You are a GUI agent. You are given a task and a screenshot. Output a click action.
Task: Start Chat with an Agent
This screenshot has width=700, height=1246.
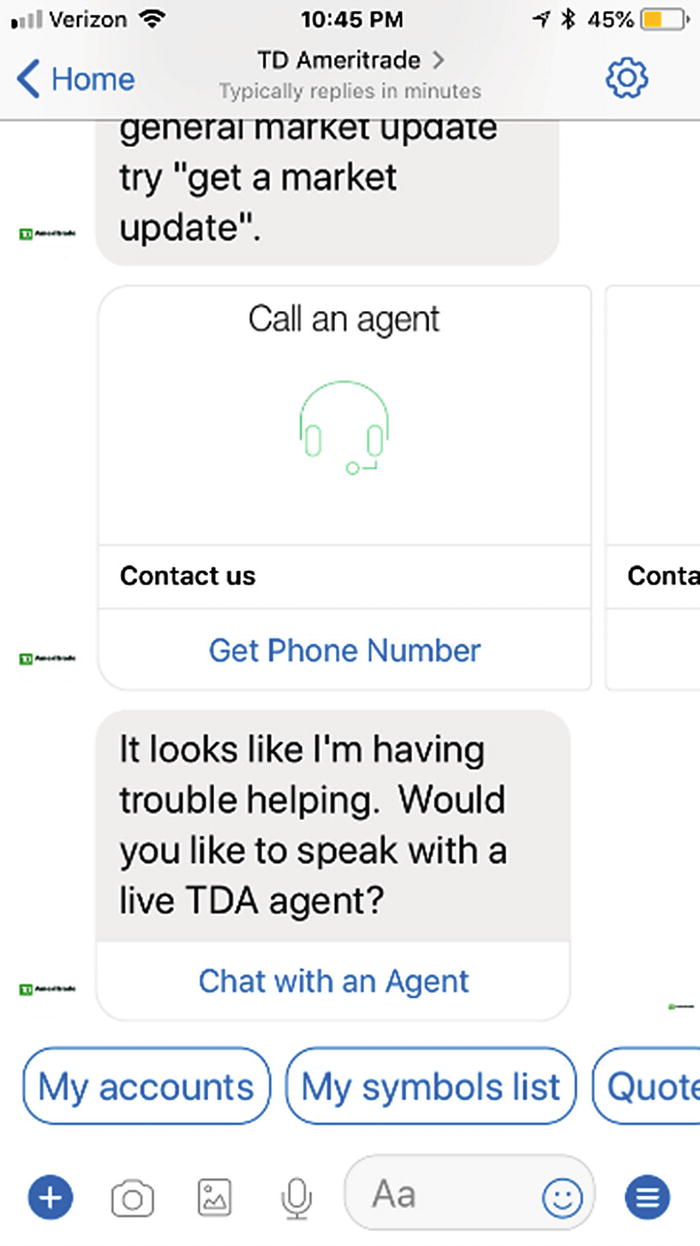click(x=333, y=981)
